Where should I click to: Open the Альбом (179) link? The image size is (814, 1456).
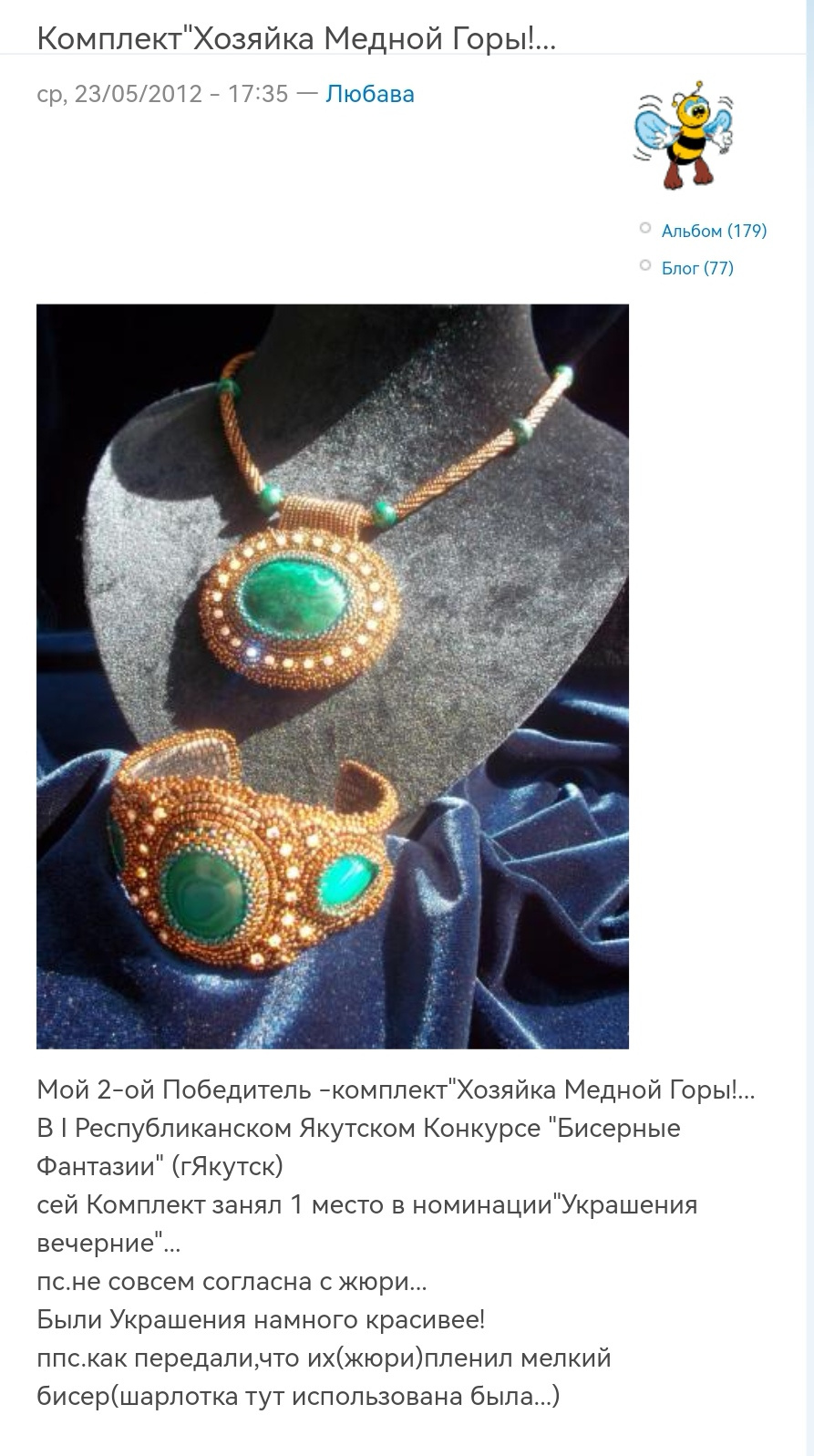[x=714, y=231]
